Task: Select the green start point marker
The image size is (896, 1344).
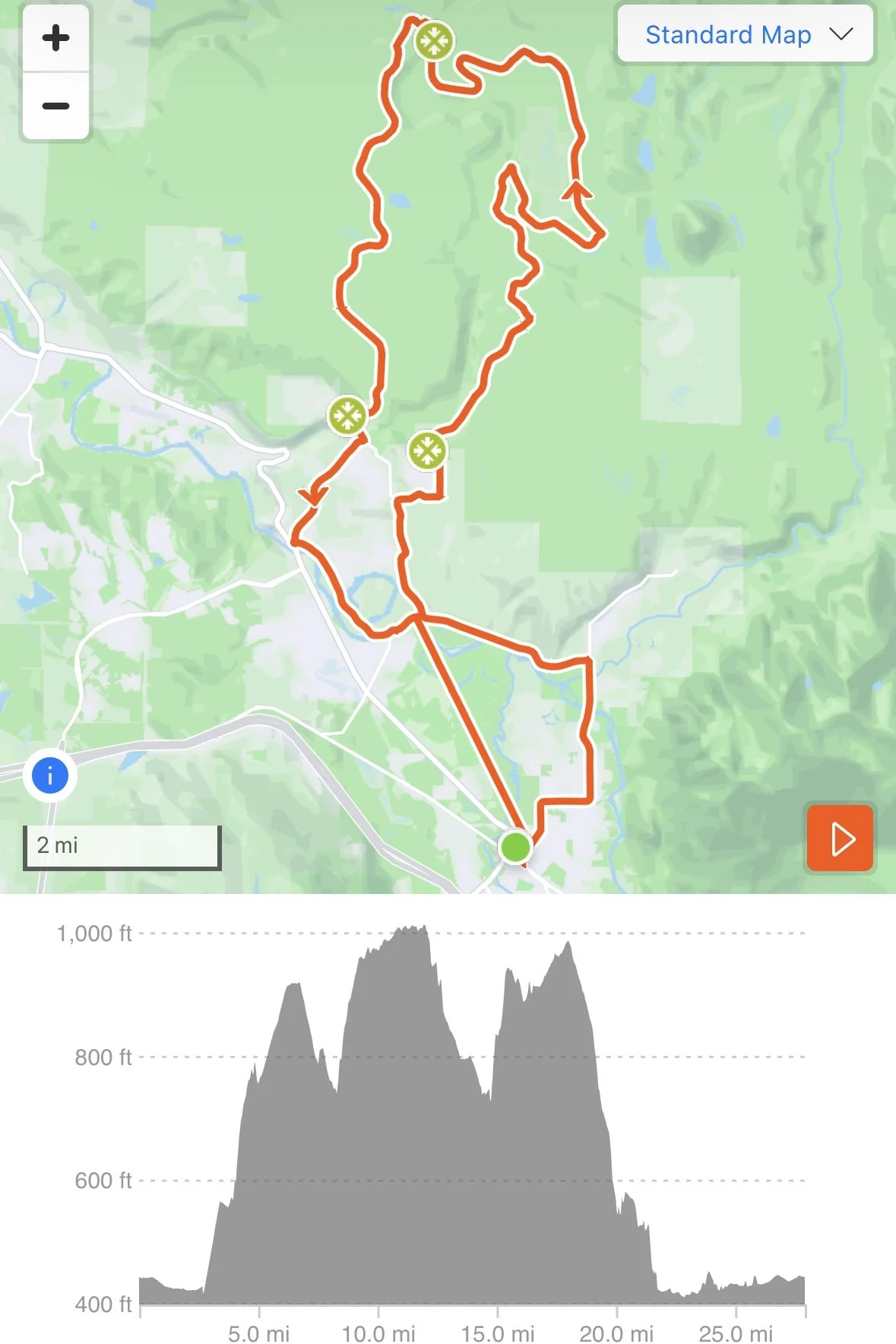Action: pos(514,846)
